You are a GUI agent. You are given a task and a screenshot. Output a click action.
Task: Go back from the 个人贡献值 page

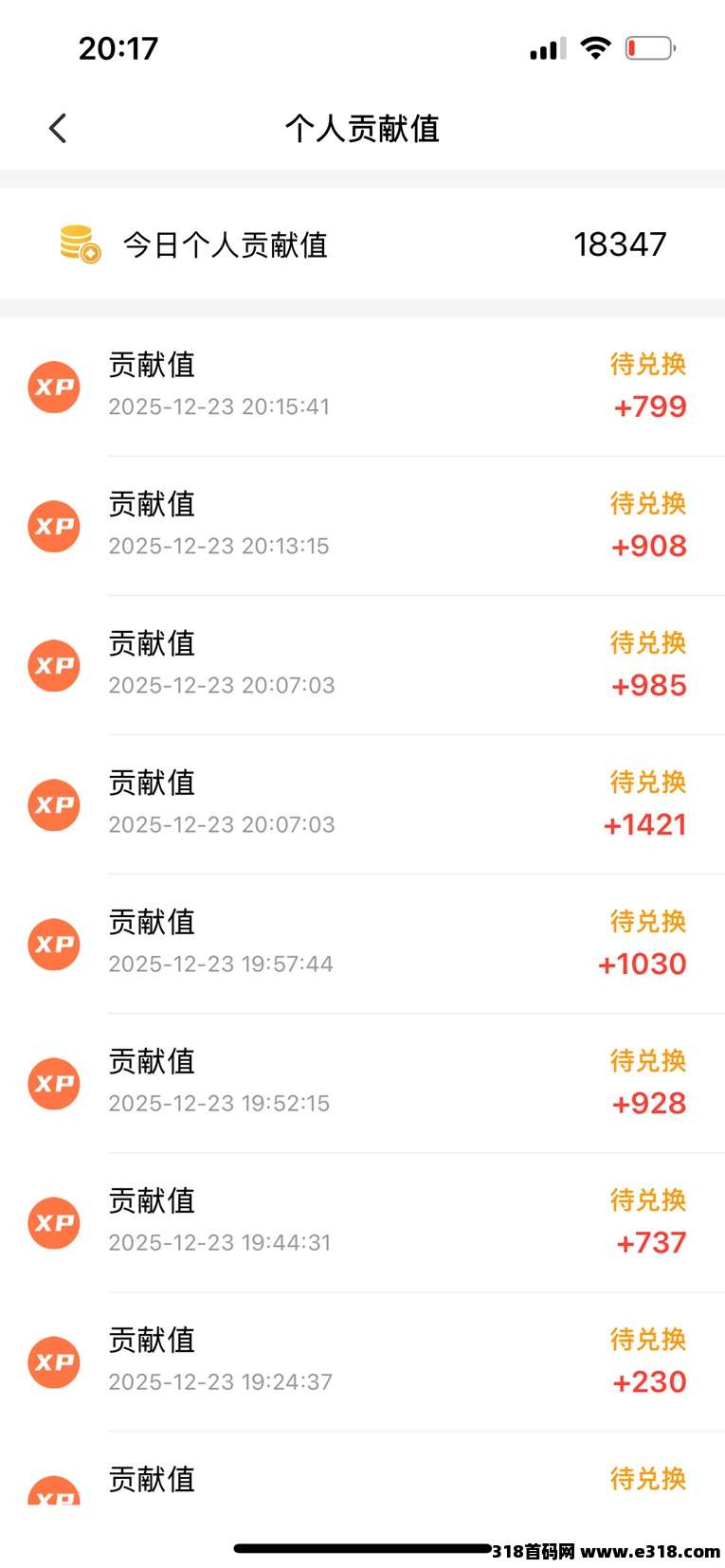(58, 128)
